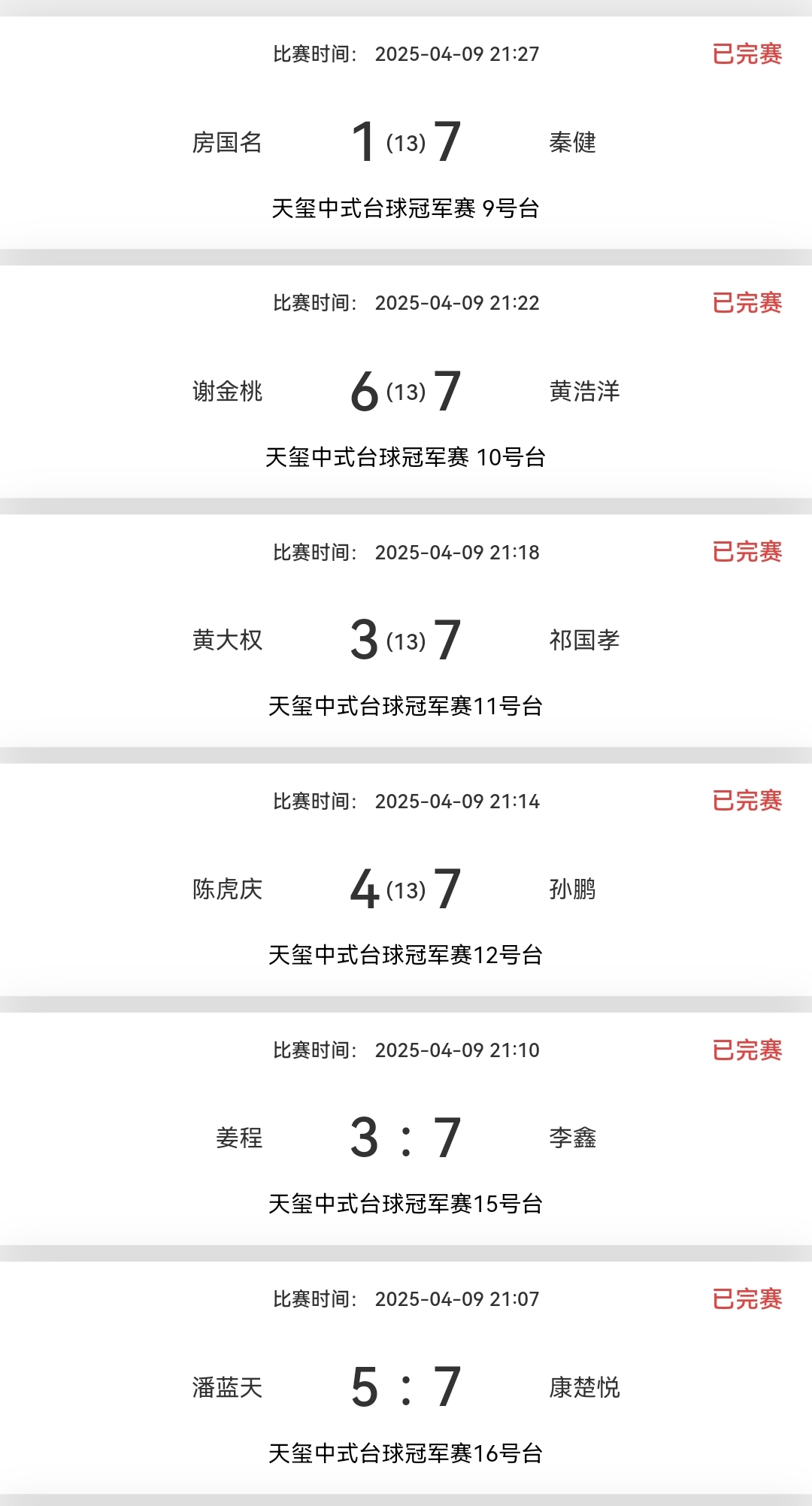The image size is (812, 1506).
Task: Open the 陈虎庆 vs 孙鹏 match card
Action: [406, 889]
